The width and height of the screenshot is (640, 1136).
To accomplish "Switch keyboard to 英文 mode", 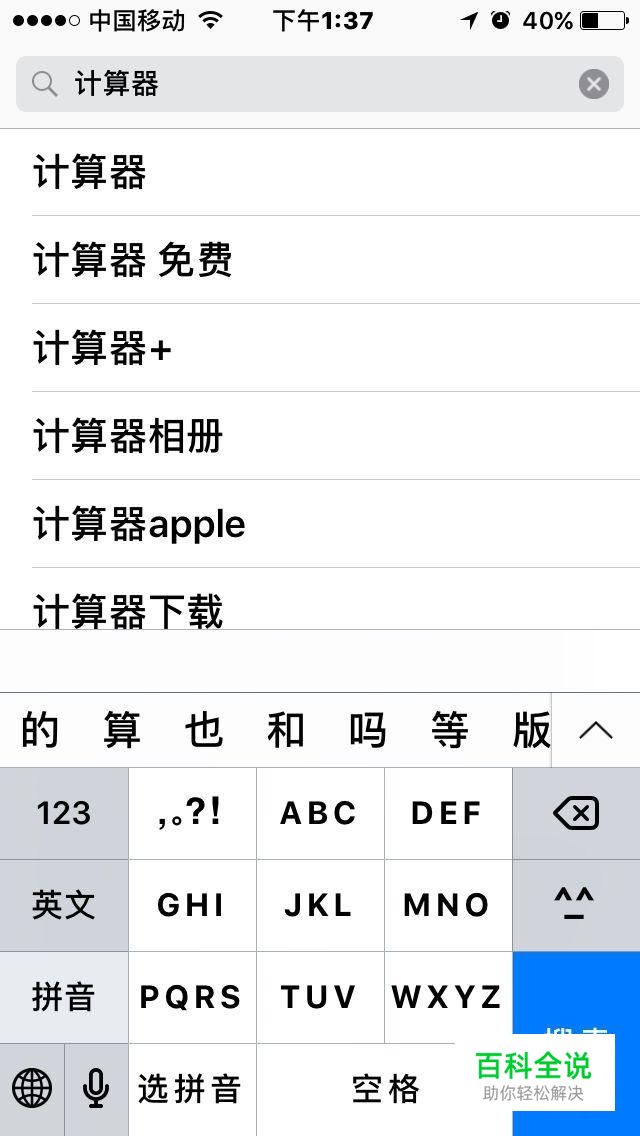I will (x=64, y=906).
